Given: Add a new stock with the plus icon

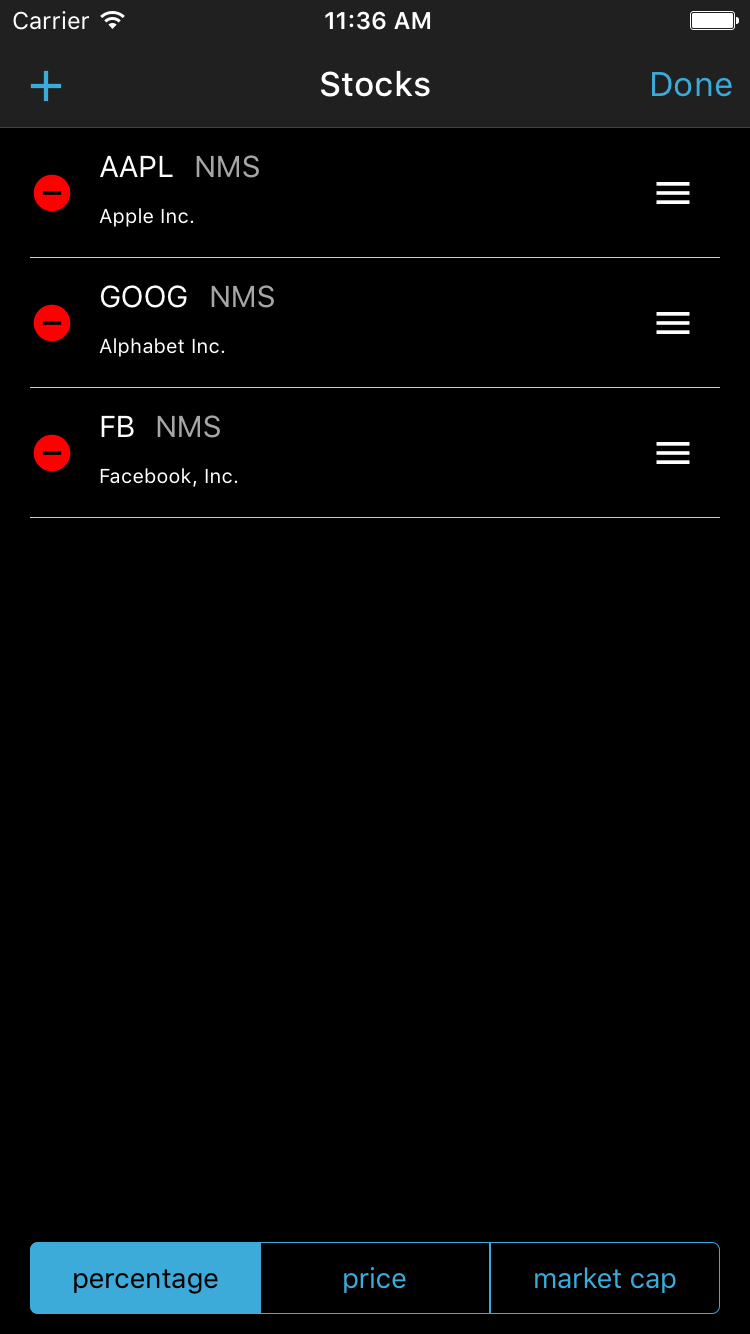Looking at the screenshot, I should point(46,86).
